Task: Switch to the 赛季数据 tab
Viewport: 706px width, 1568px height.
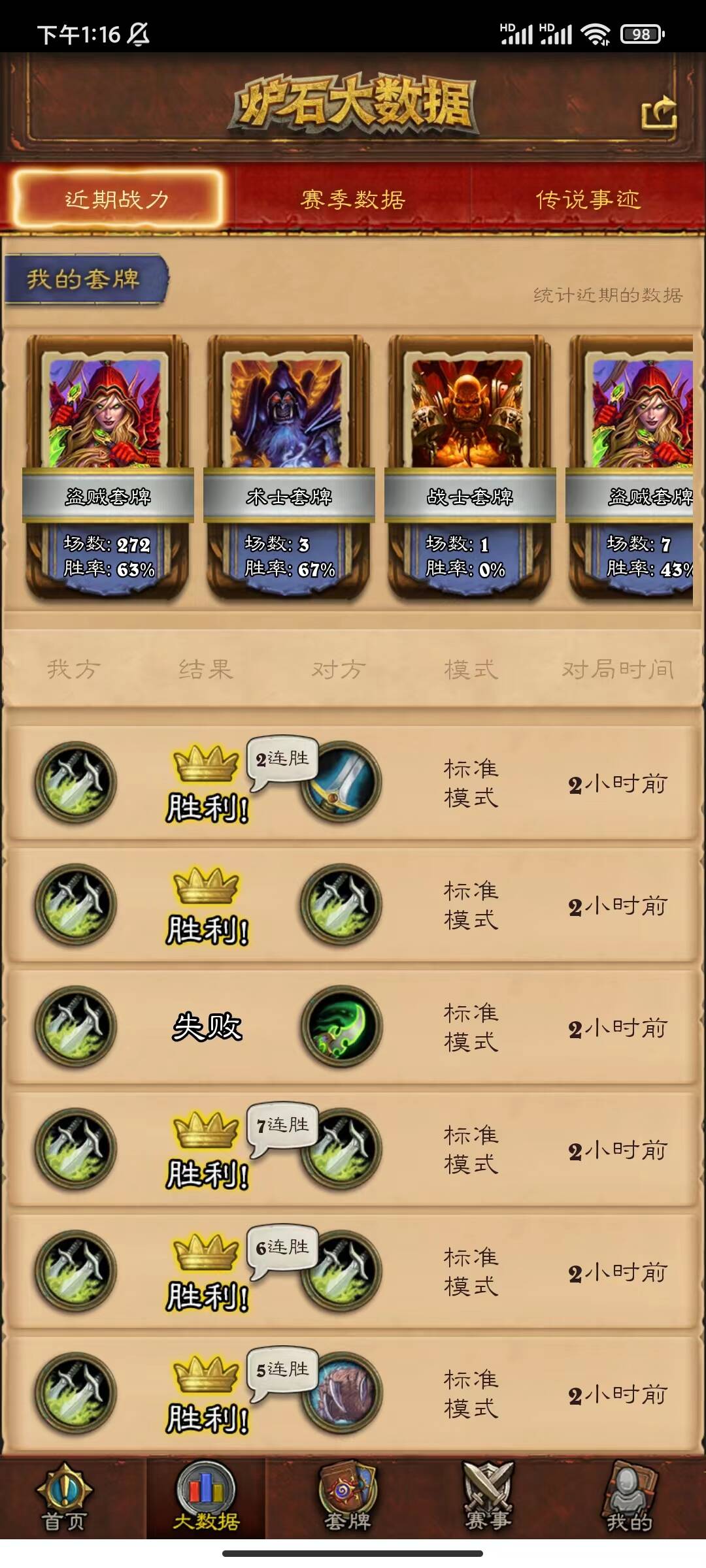Action: click(x=353, y=199)
